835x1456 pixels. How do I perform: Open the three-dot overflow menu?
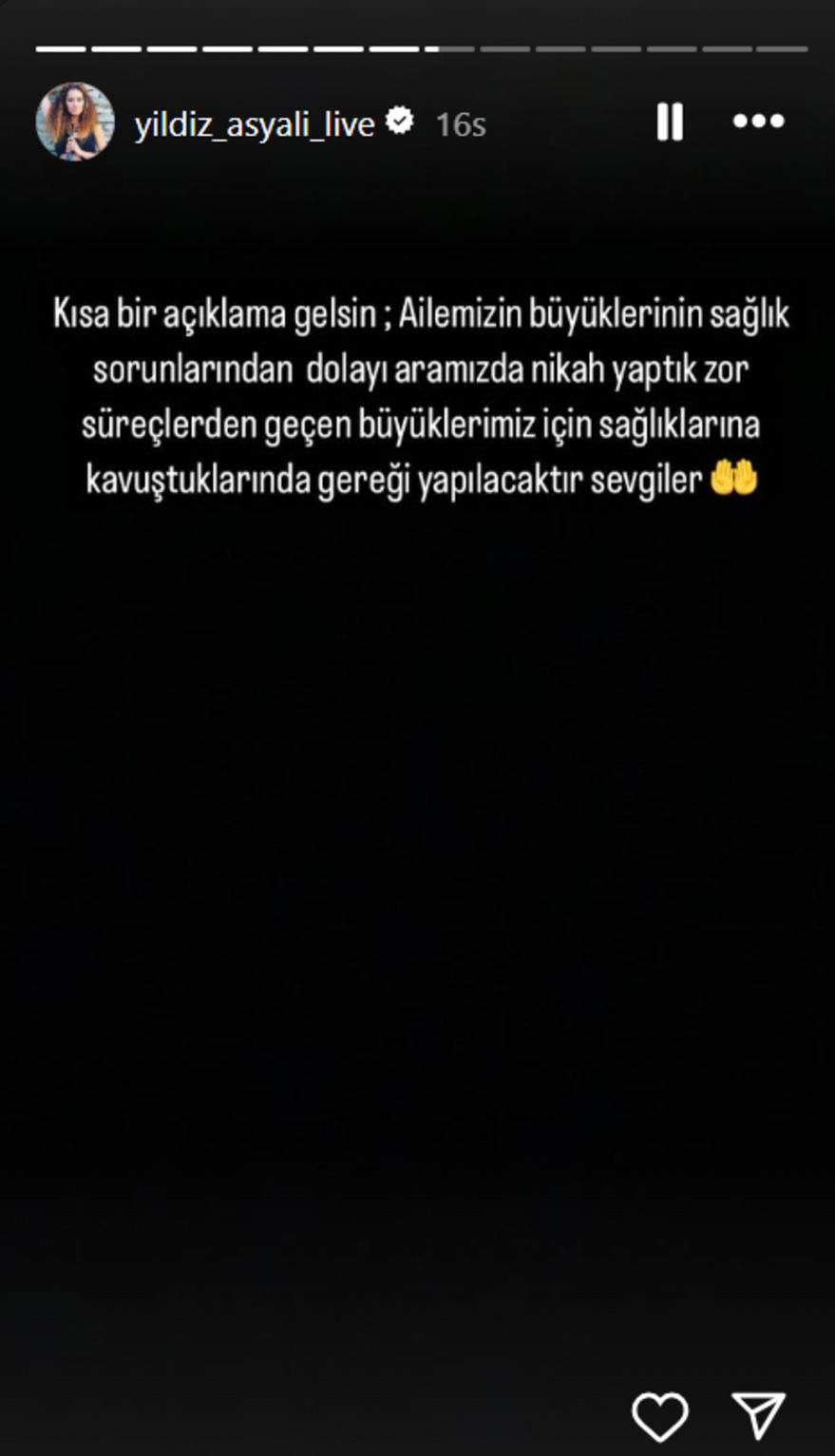point(758,122)
